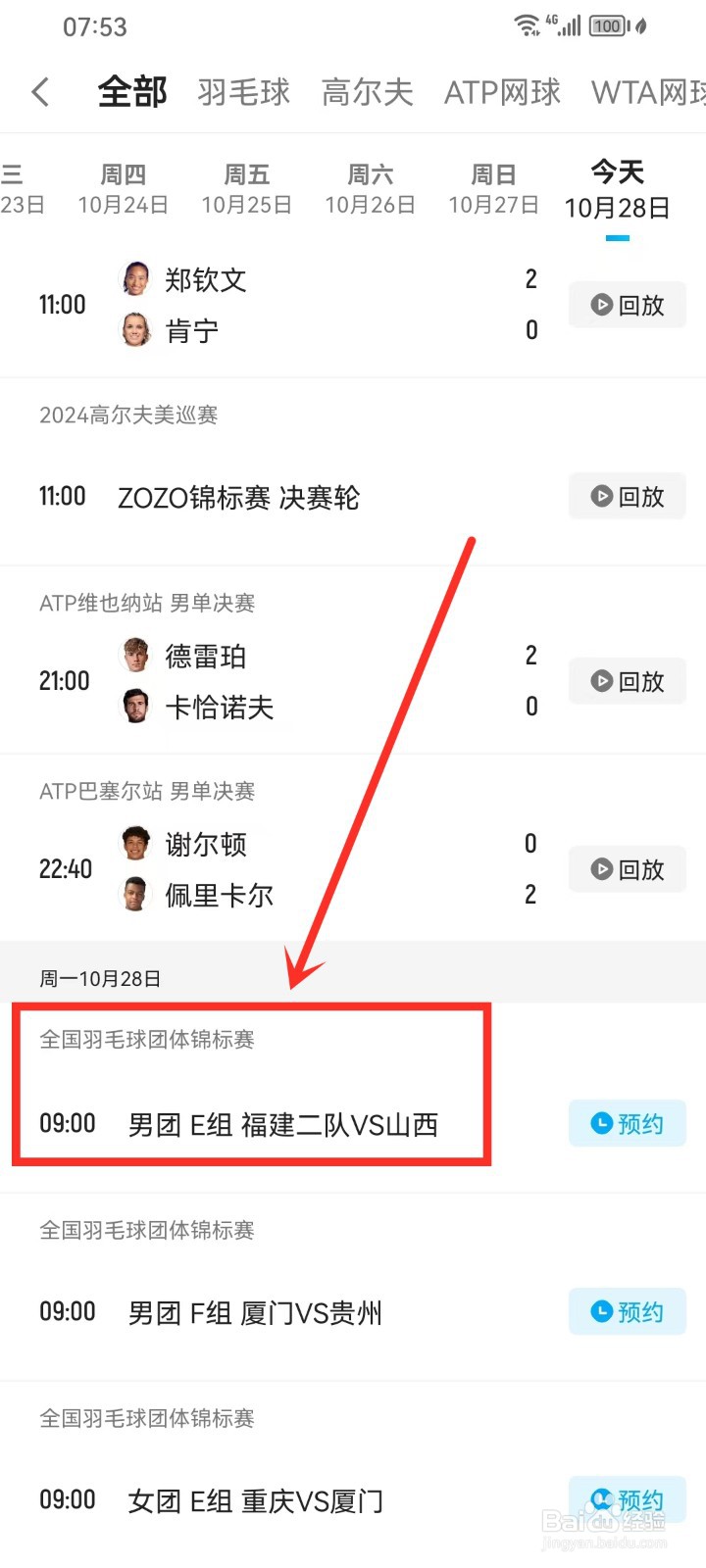706x1568 pixels.
Task: Tap 德雷珀's avatar photo
Action: pyautogui.click(x=135, y=656)
